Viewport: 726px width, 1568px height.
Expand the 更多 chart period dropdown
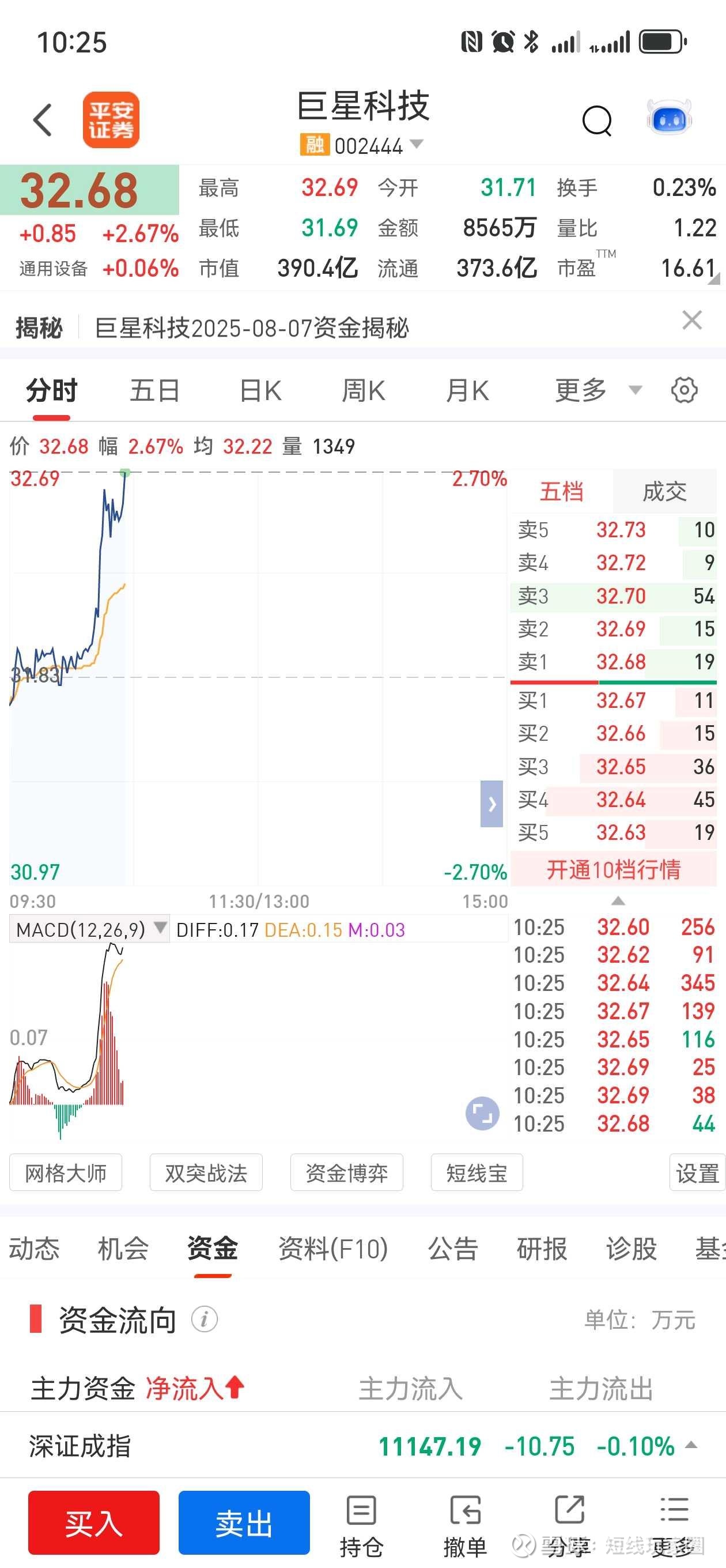pyautogui.click(x=598, y=390)
